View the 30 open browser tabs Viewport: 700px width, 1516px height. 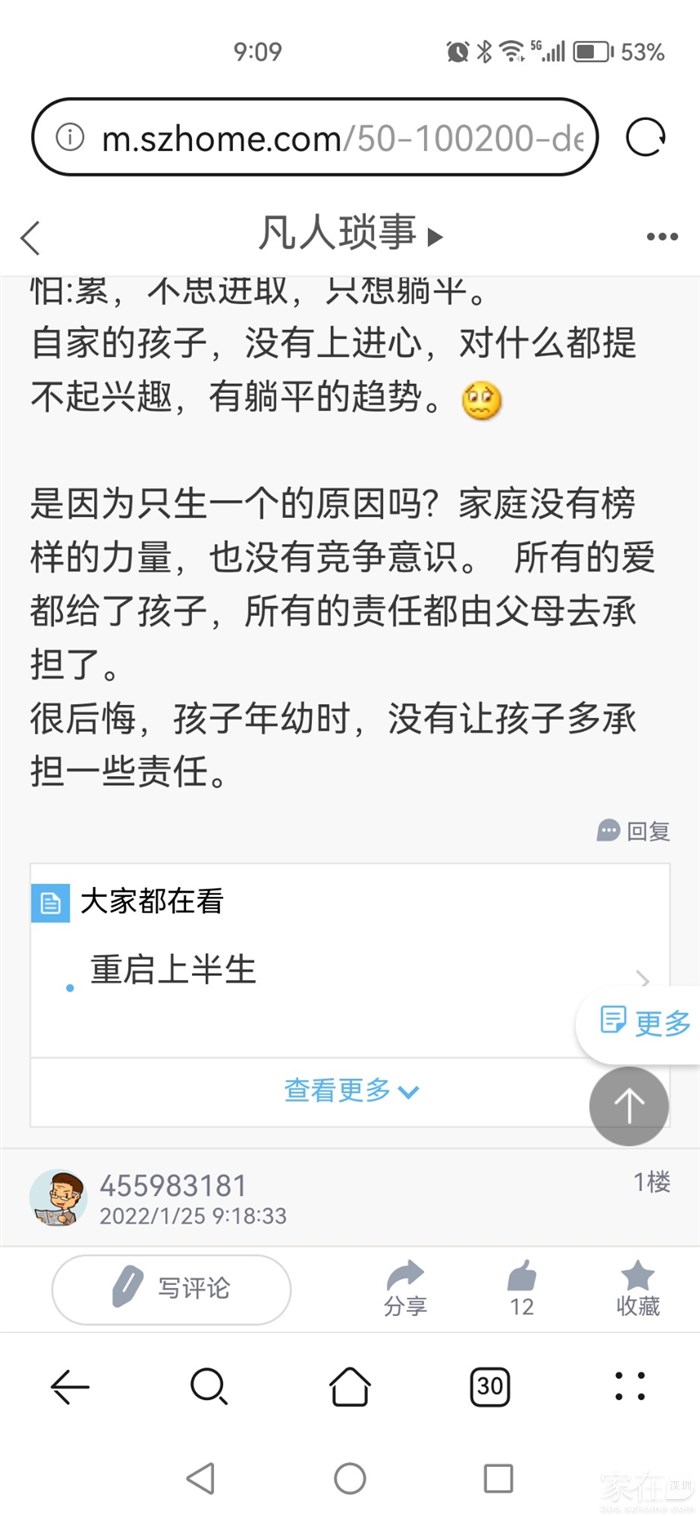coord(490,1387)
